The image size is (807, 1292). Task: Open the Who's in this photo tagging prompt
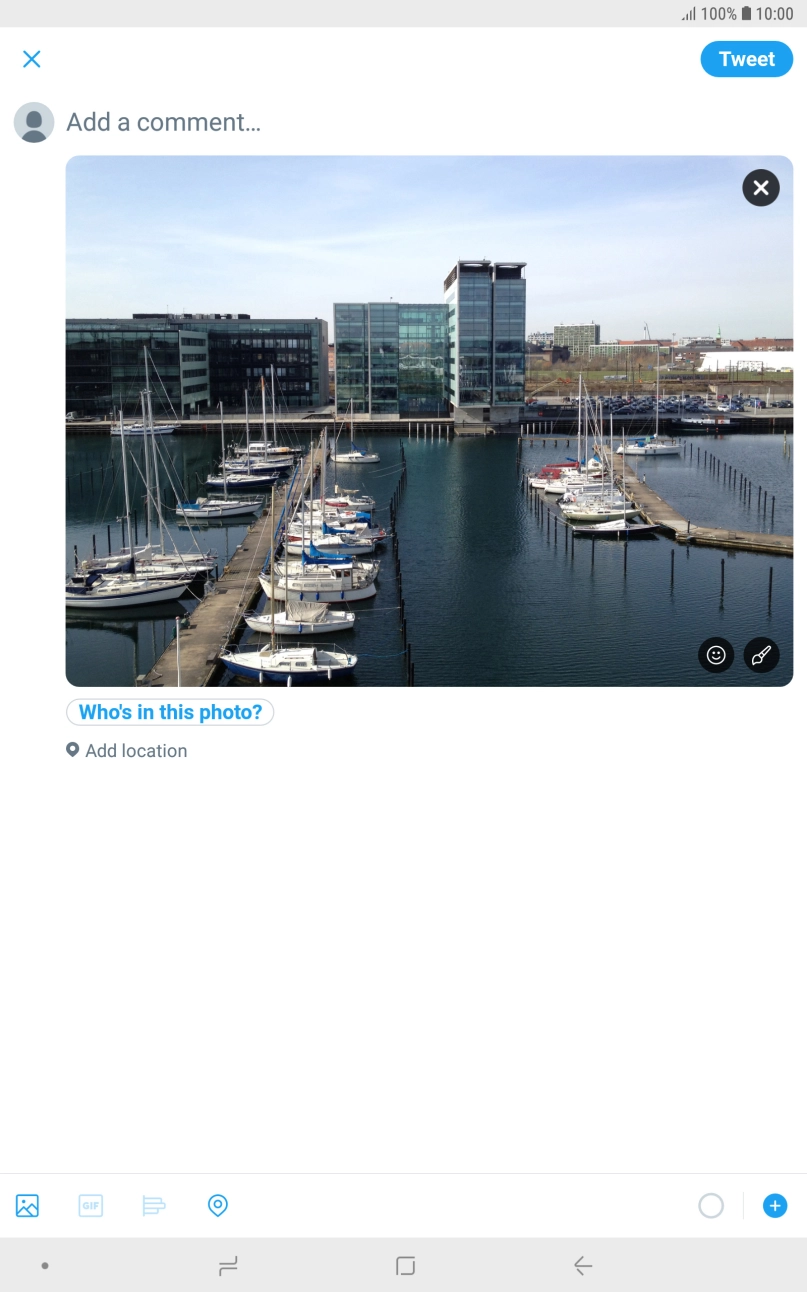click(169, 711)
